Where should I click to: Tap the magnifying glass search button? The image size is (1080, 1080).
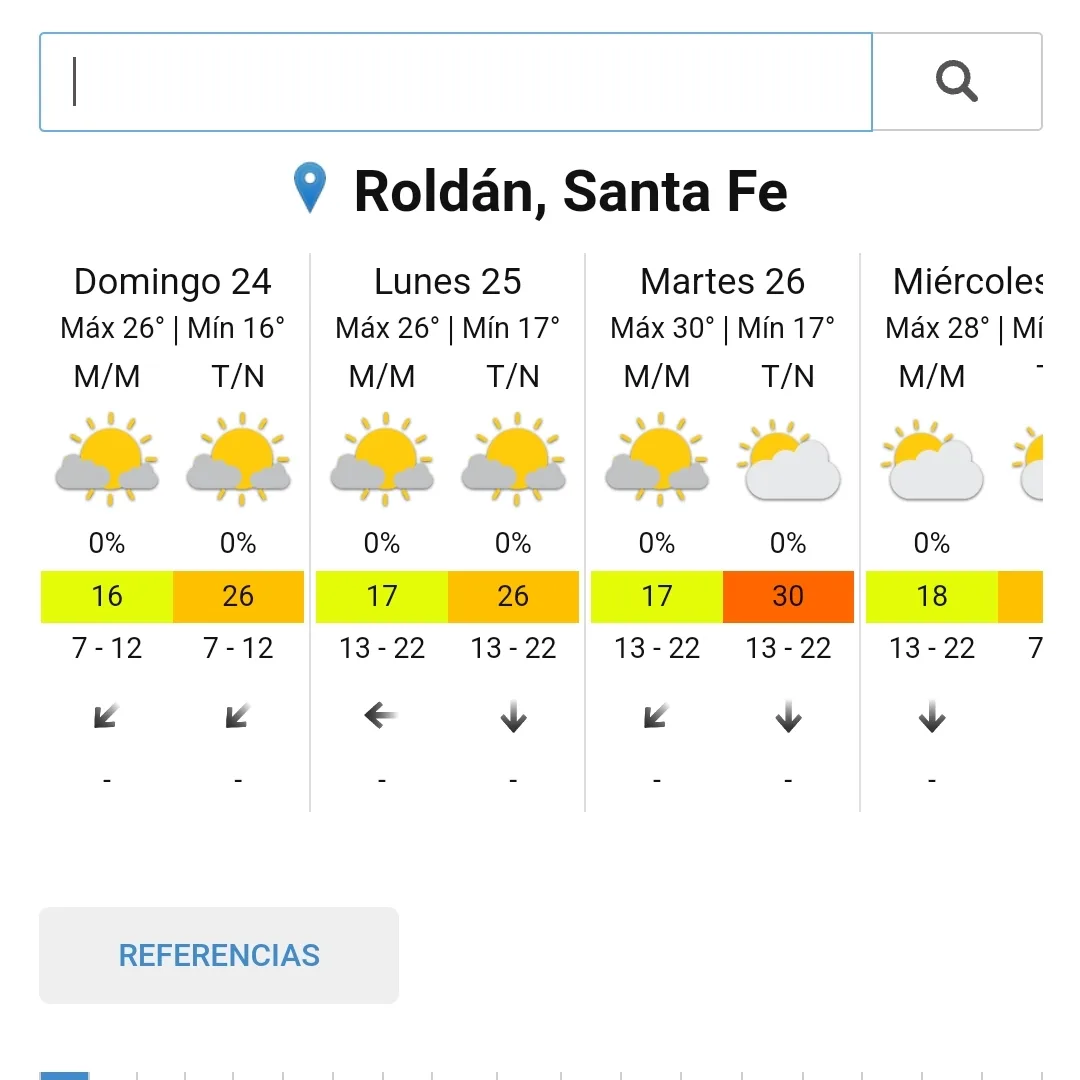point(957,82)
